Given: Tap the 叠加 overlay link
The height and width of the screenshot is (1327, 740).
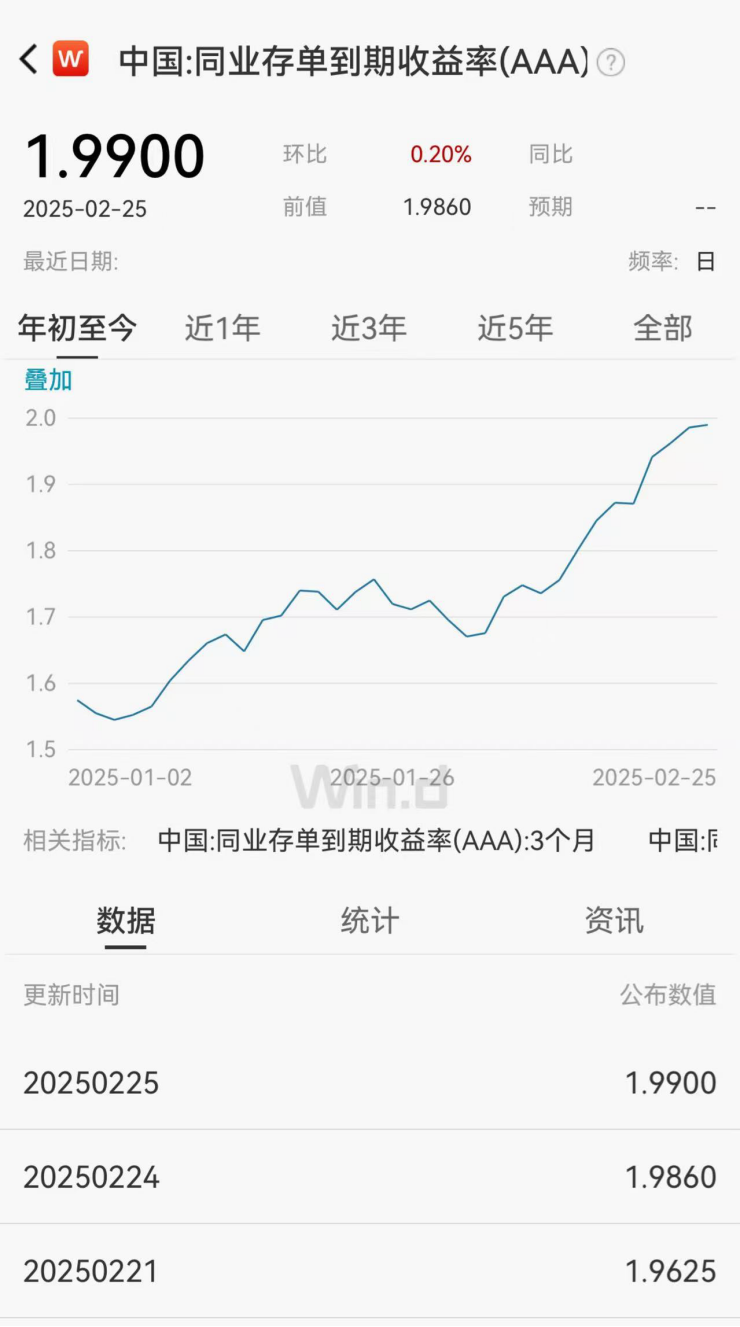Looking at the screenshot, I should point(48,380).
